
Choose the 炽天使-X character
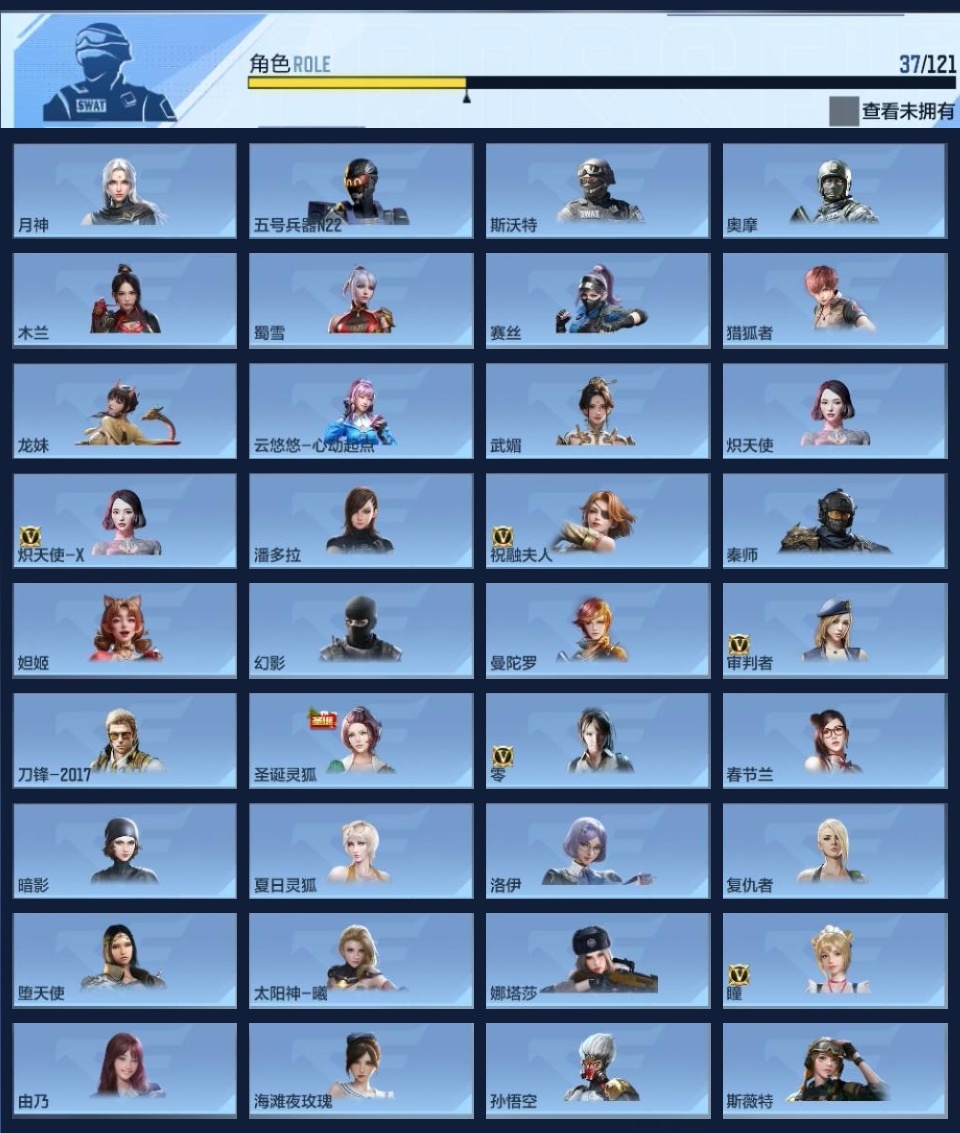coord(125,520)
